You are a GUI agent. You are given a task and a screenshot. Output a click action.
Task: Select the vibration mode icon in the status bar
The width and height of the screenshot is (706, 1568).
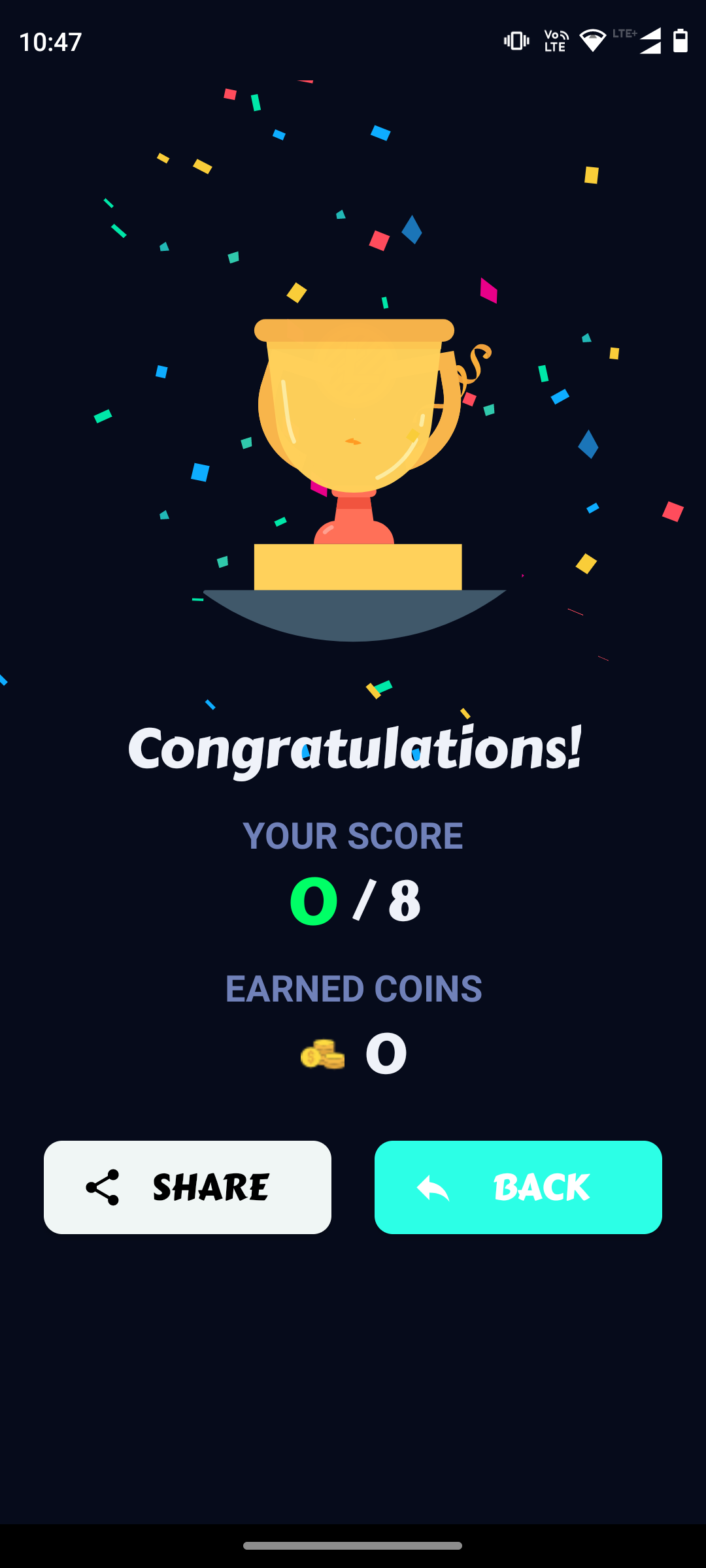[516, 41]
